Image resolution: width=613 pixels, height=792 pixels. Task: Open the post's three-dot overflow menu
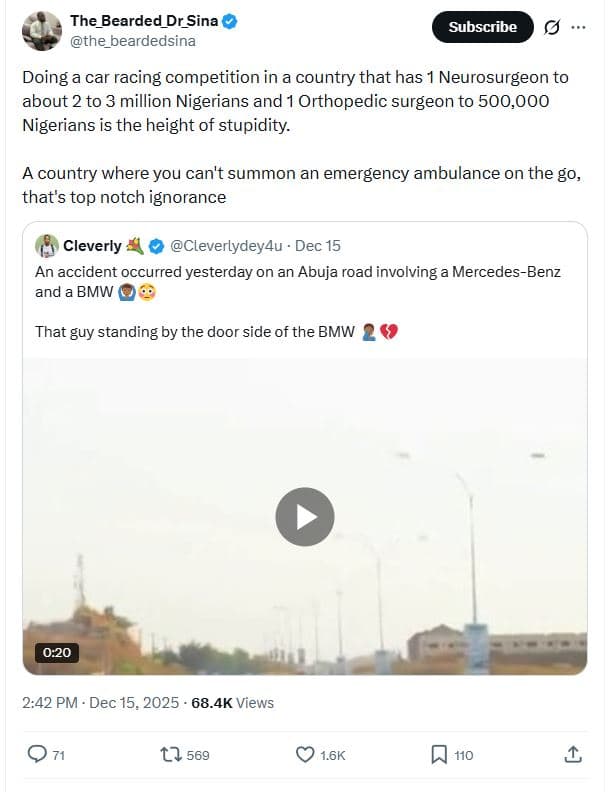click(579, 27)
